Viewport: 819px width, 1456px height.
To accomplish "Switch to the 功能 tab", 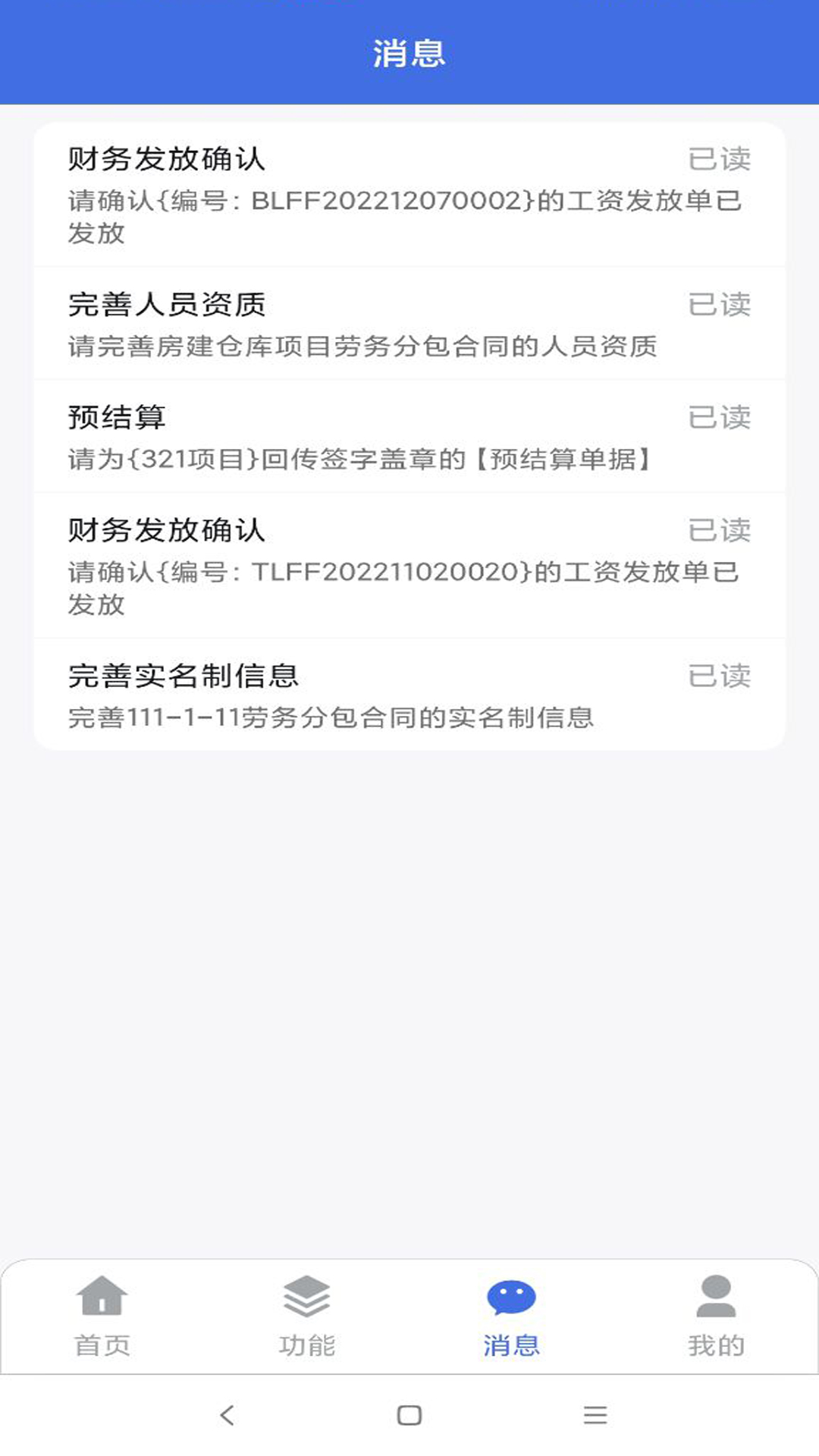I will pos(307,1316).
